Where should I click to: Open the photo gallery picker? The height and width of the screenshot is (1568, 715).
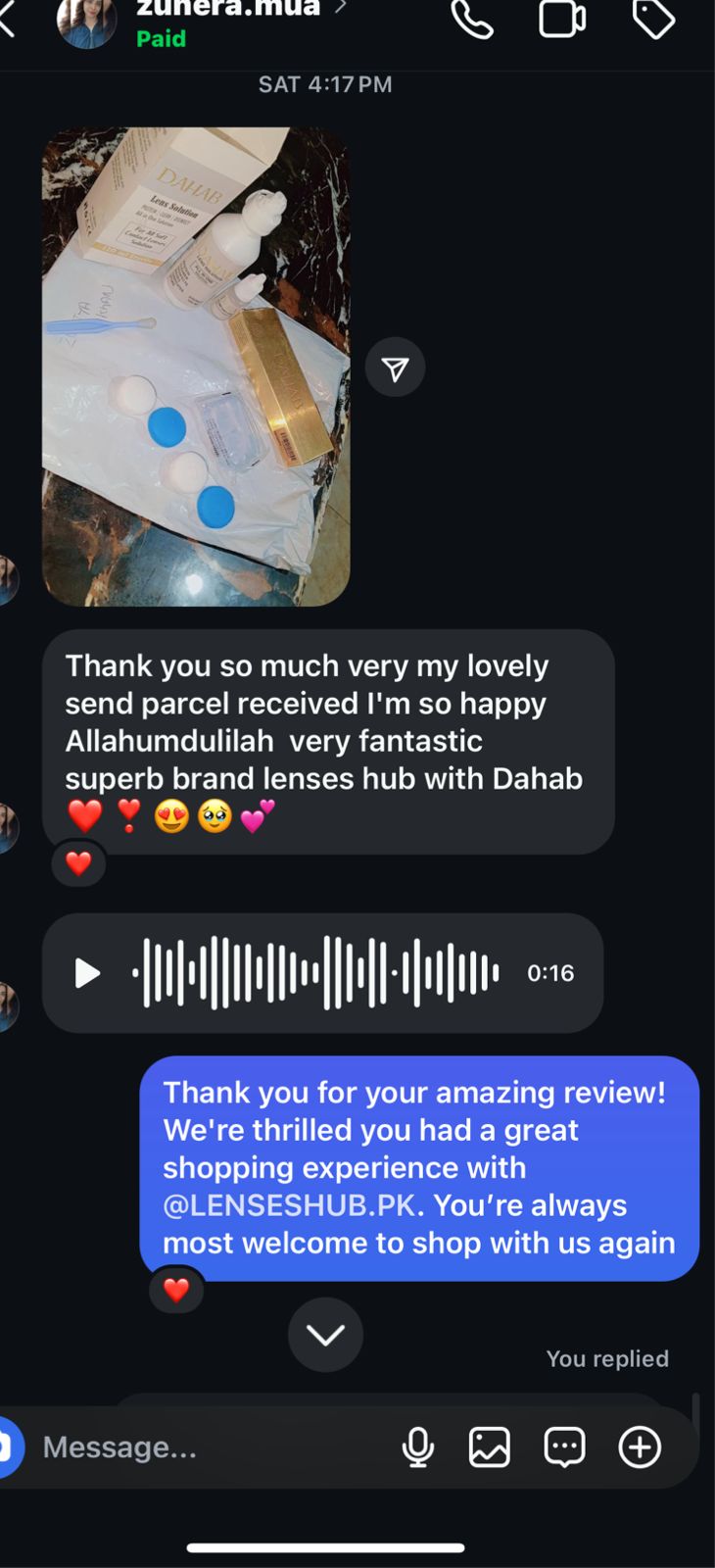490,1446
